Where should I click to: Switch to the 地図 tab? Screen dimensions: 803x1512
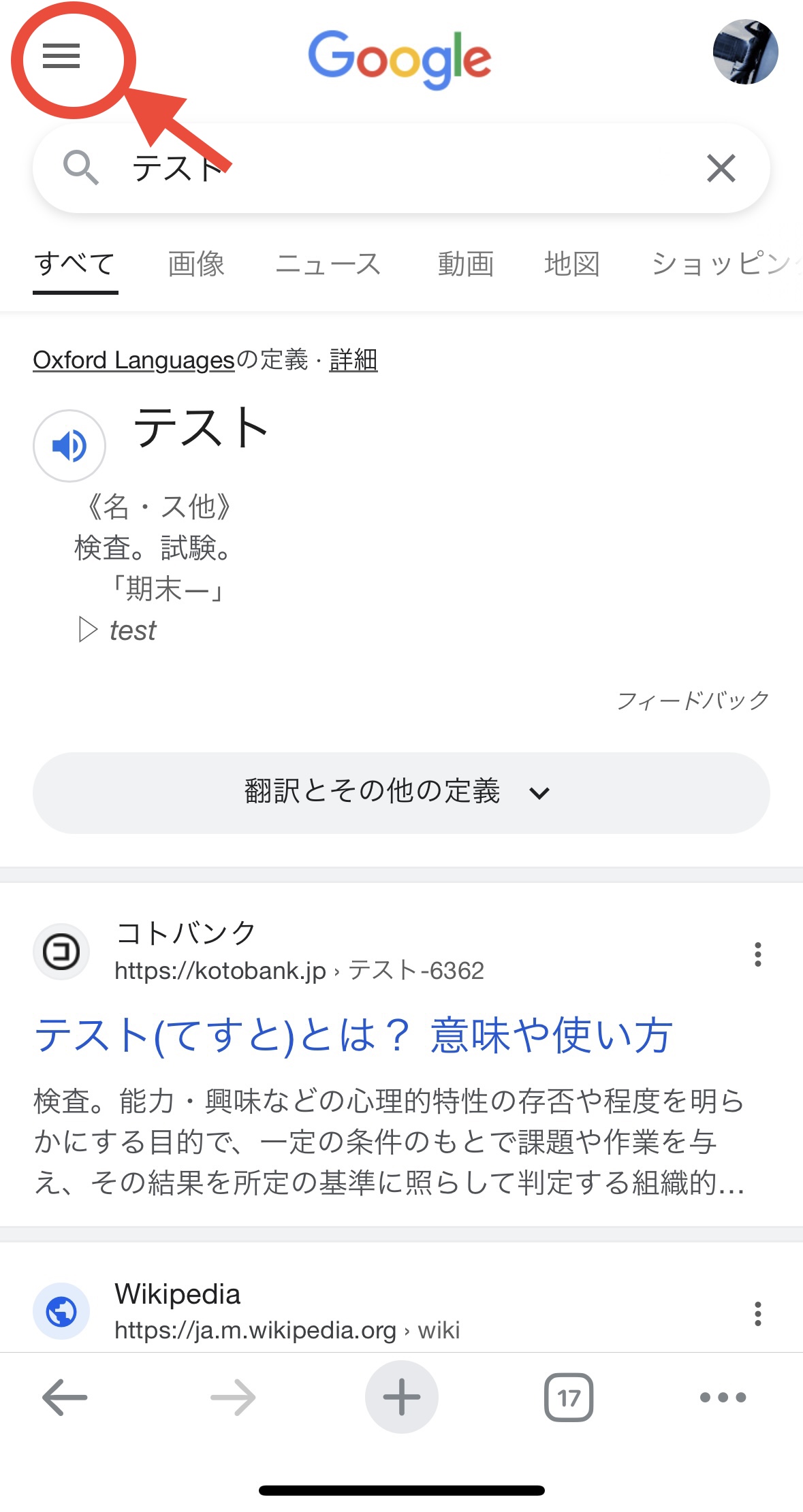572,264
